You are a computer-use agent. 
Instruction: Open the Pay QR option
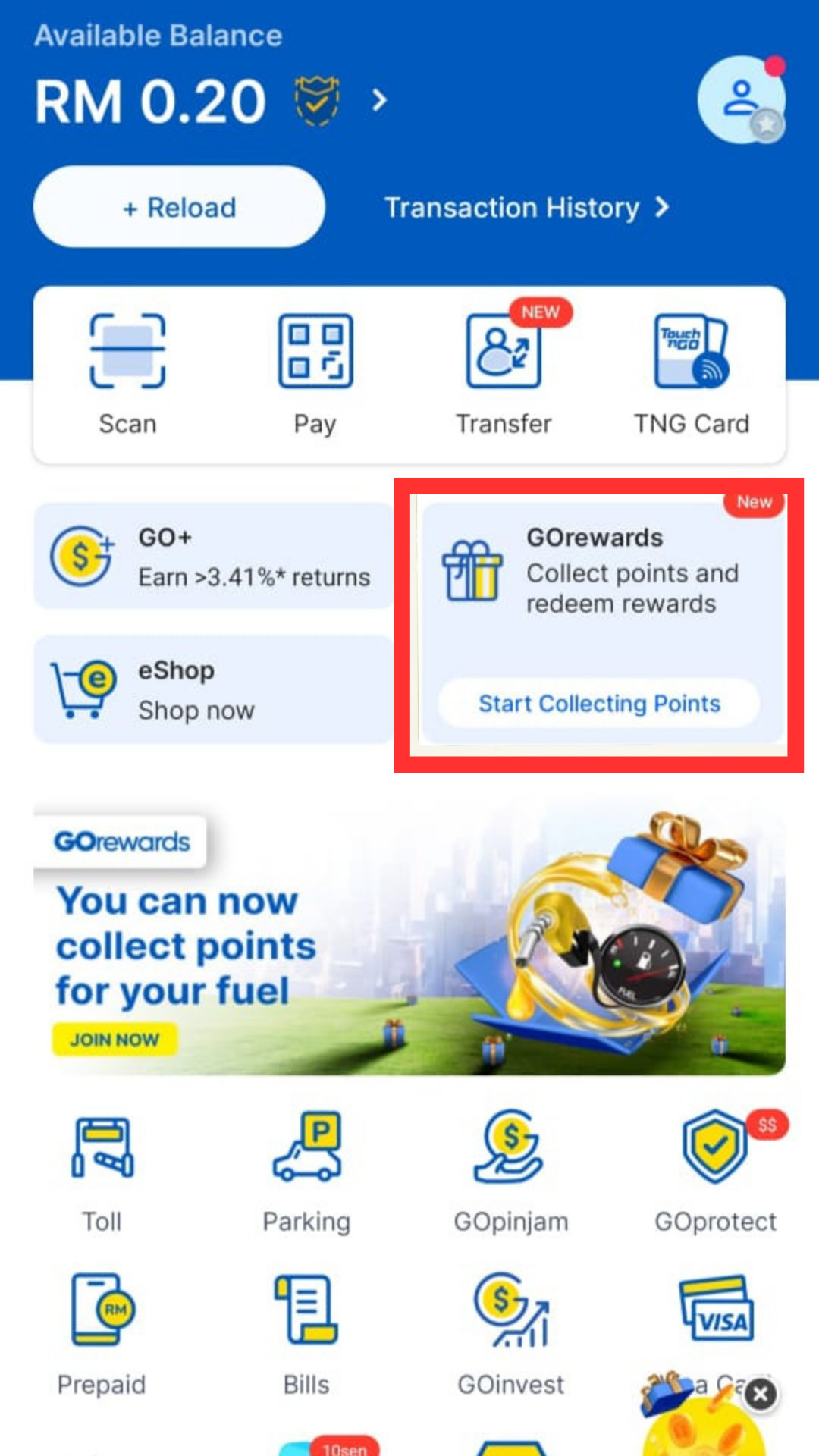[x=315, y=373]
